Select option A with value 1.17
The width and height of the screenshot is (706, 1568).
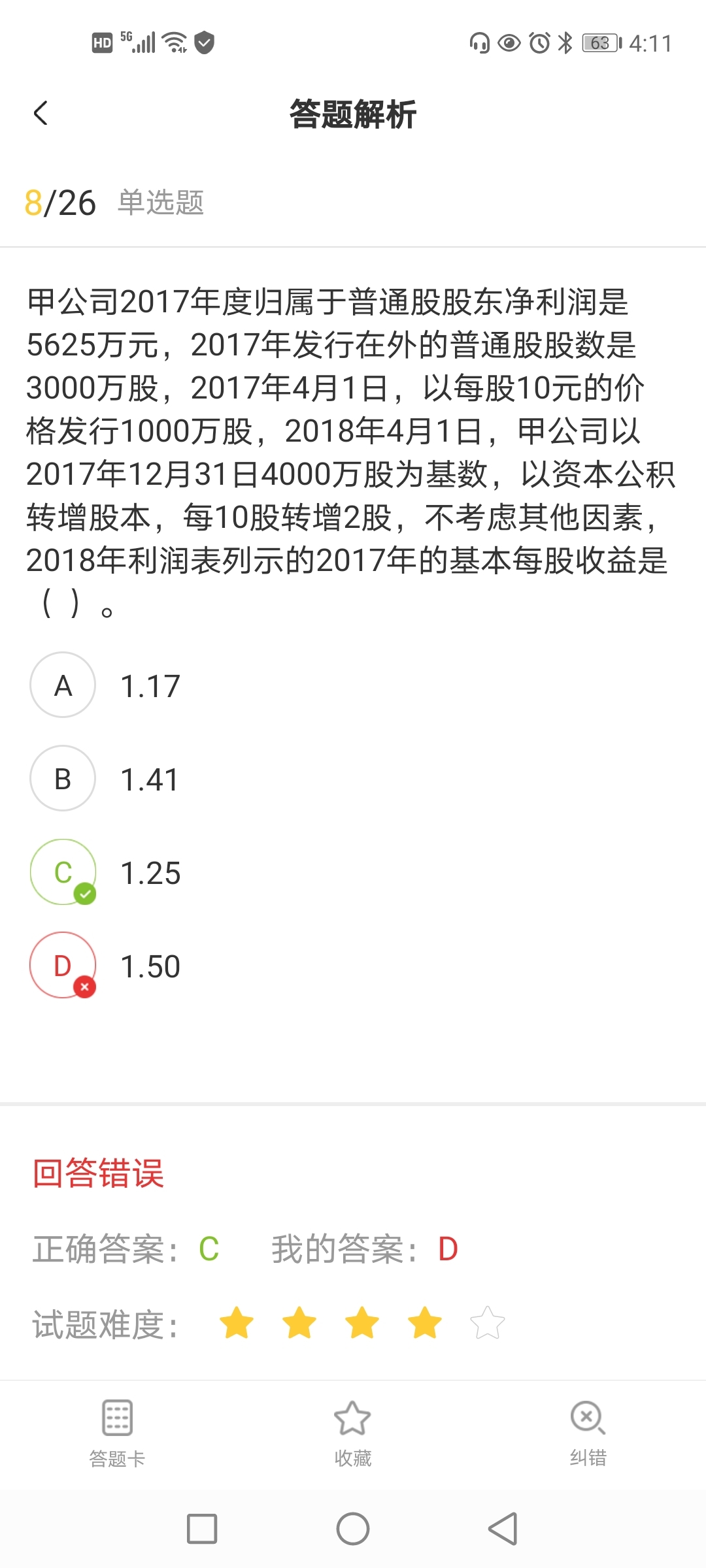(63, 685)
